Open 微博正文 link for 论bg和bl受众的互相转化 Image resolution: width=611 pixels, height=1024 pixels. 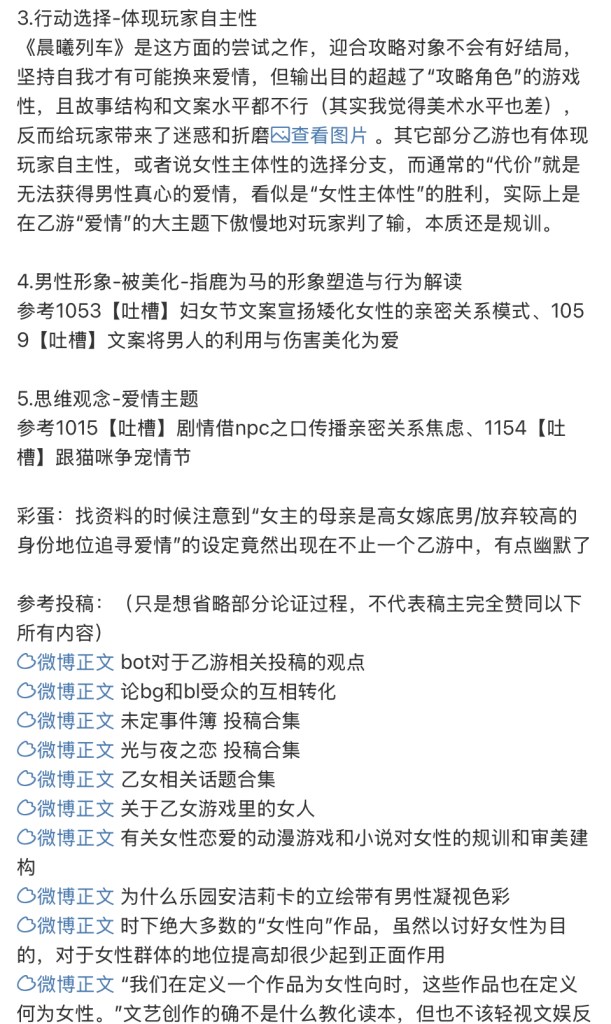66,691
